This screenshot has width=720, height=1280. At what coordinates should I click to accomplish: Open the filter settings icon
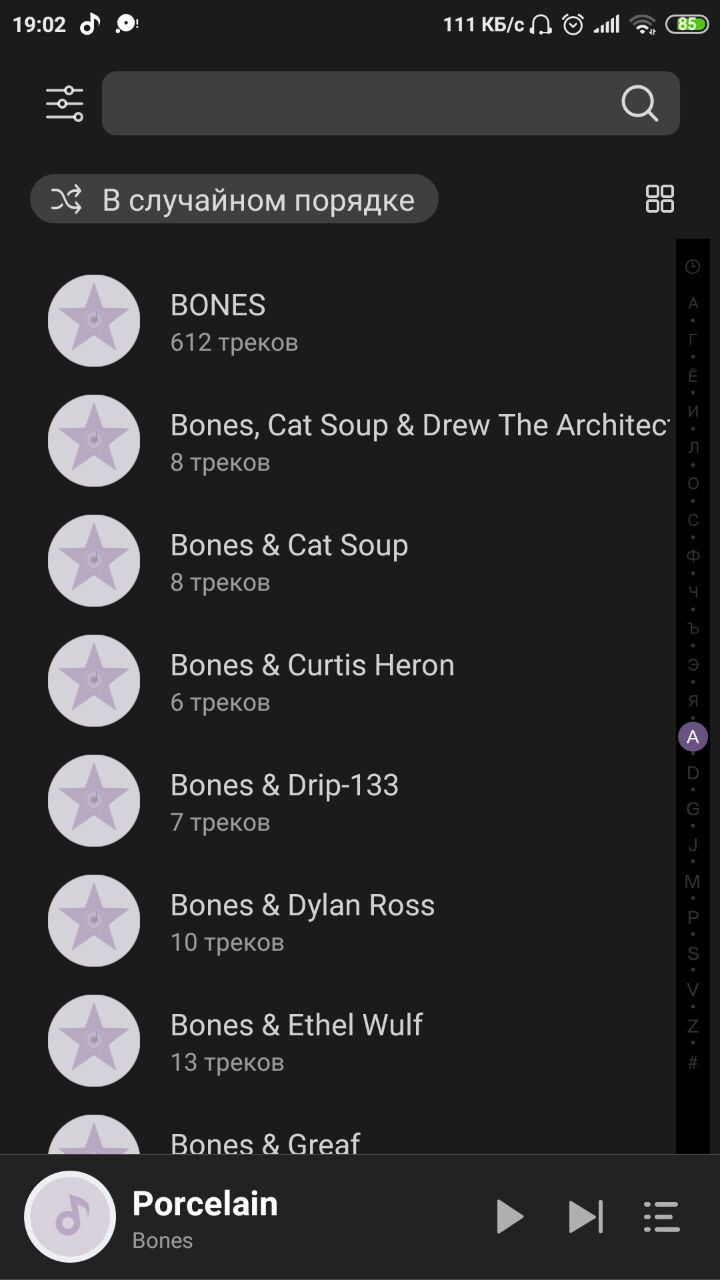[65, 103]
